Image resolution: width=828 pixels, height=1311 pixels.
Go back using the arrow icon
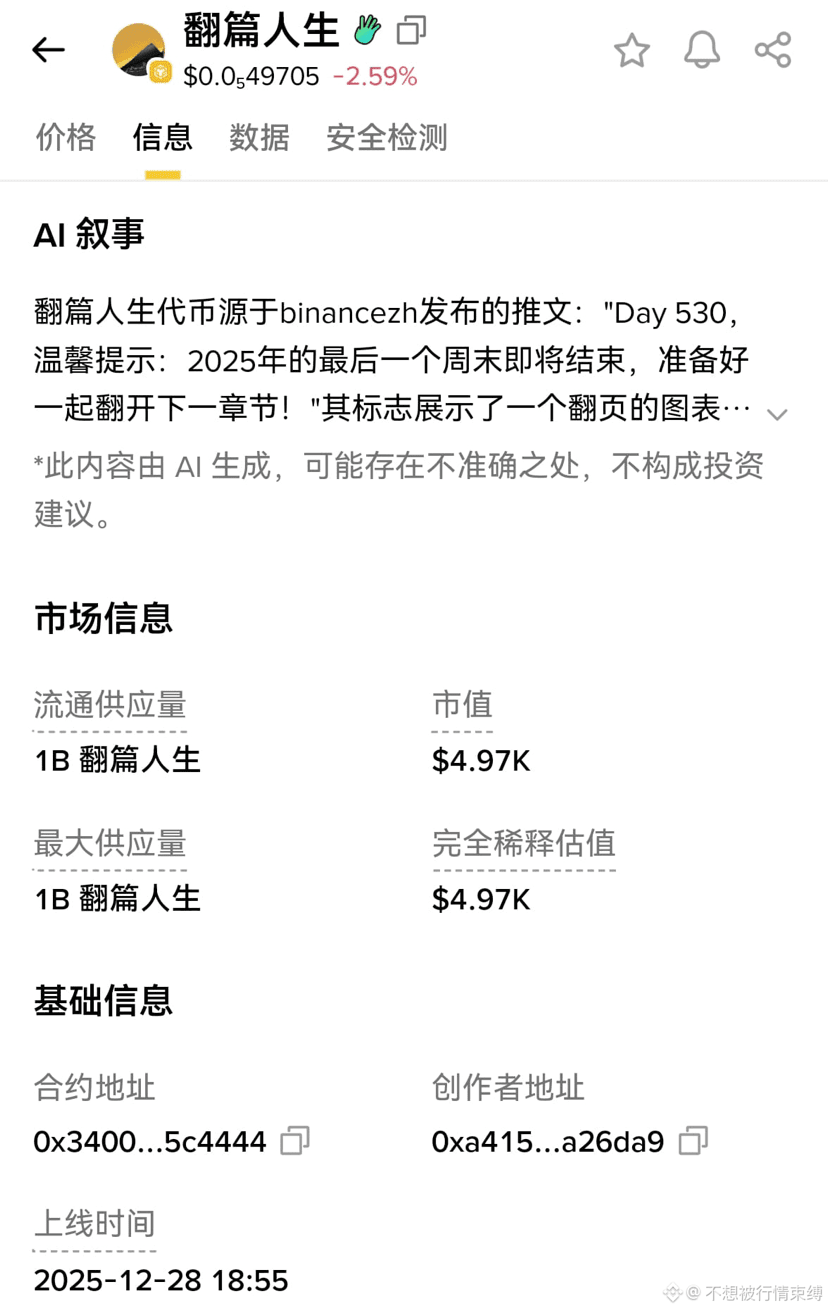coord(48,50)
